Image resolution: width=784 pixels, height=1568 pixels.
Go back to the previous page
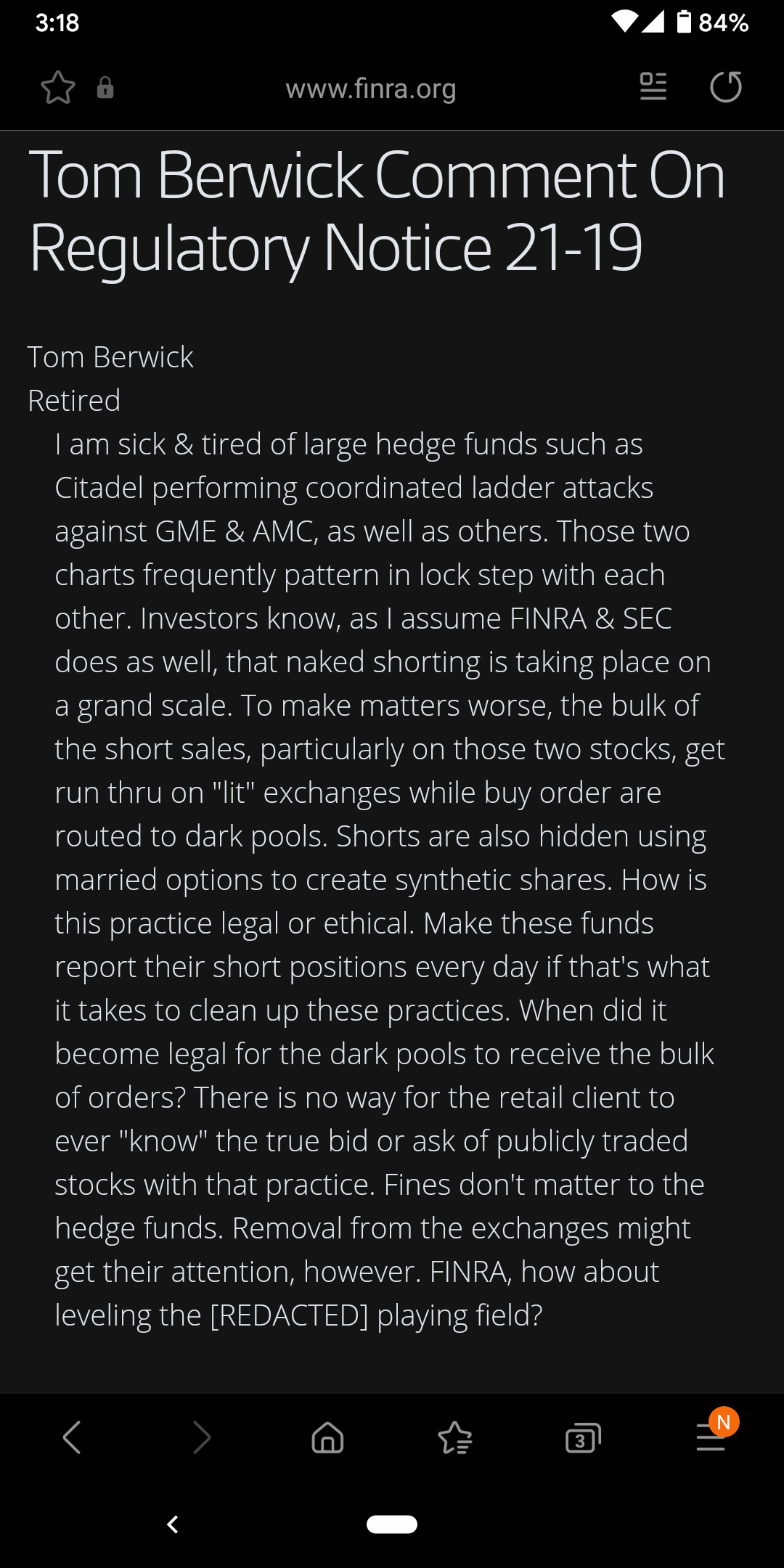click(72, 1437)
